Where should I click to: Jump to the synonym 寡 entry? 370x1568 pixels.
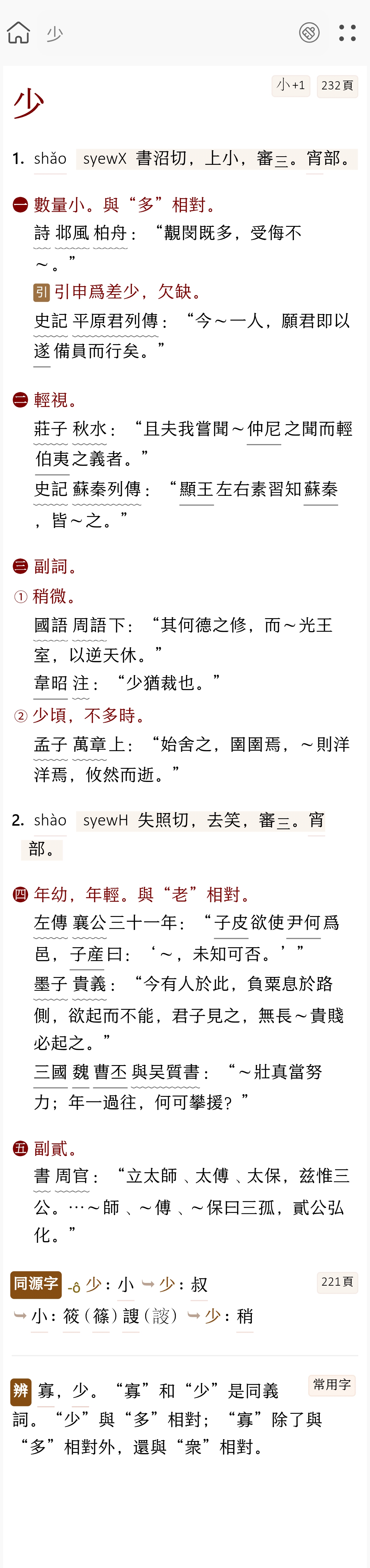coord(46,1390)
